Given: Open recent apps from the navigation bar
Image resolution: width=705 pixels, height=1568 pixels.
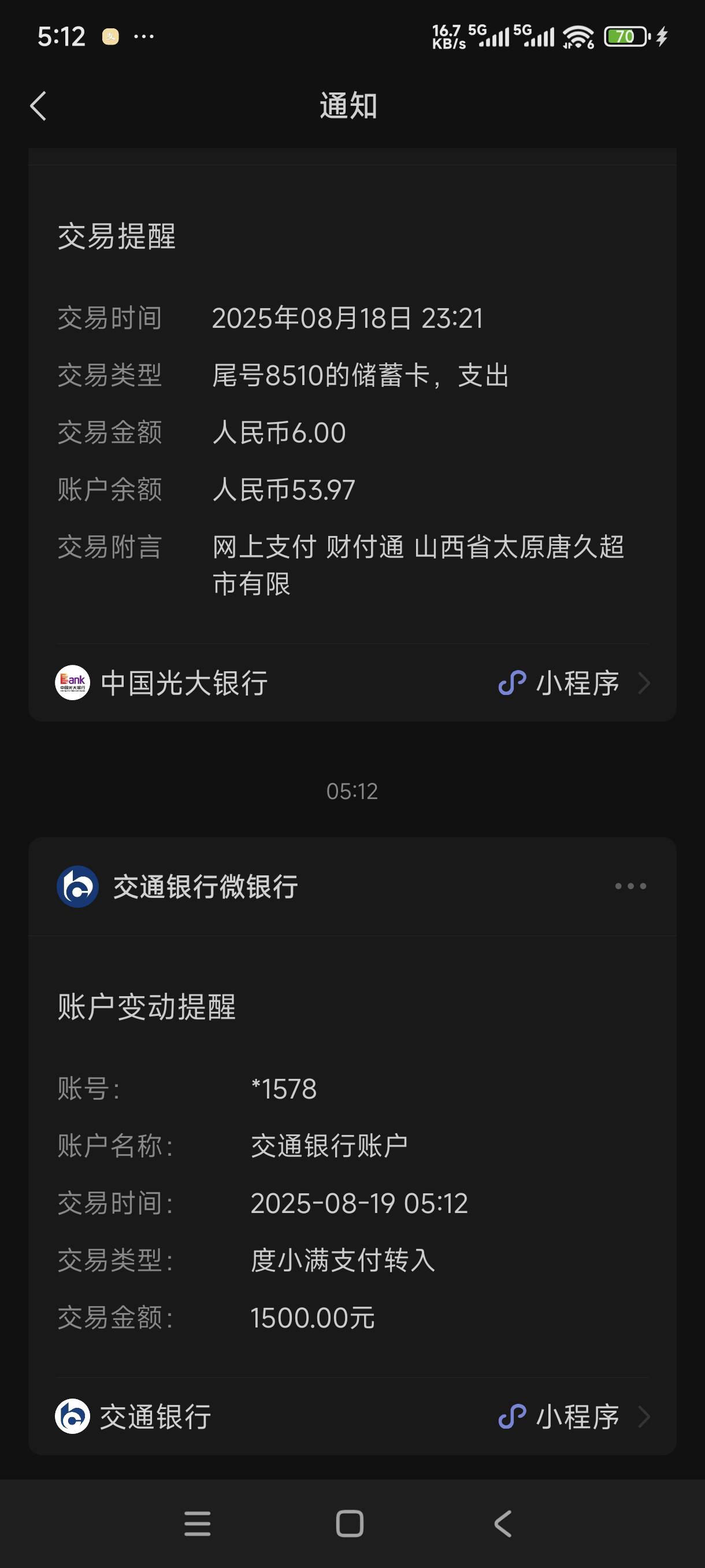Looking at the screenshot, I should [x=198, y=1523].
